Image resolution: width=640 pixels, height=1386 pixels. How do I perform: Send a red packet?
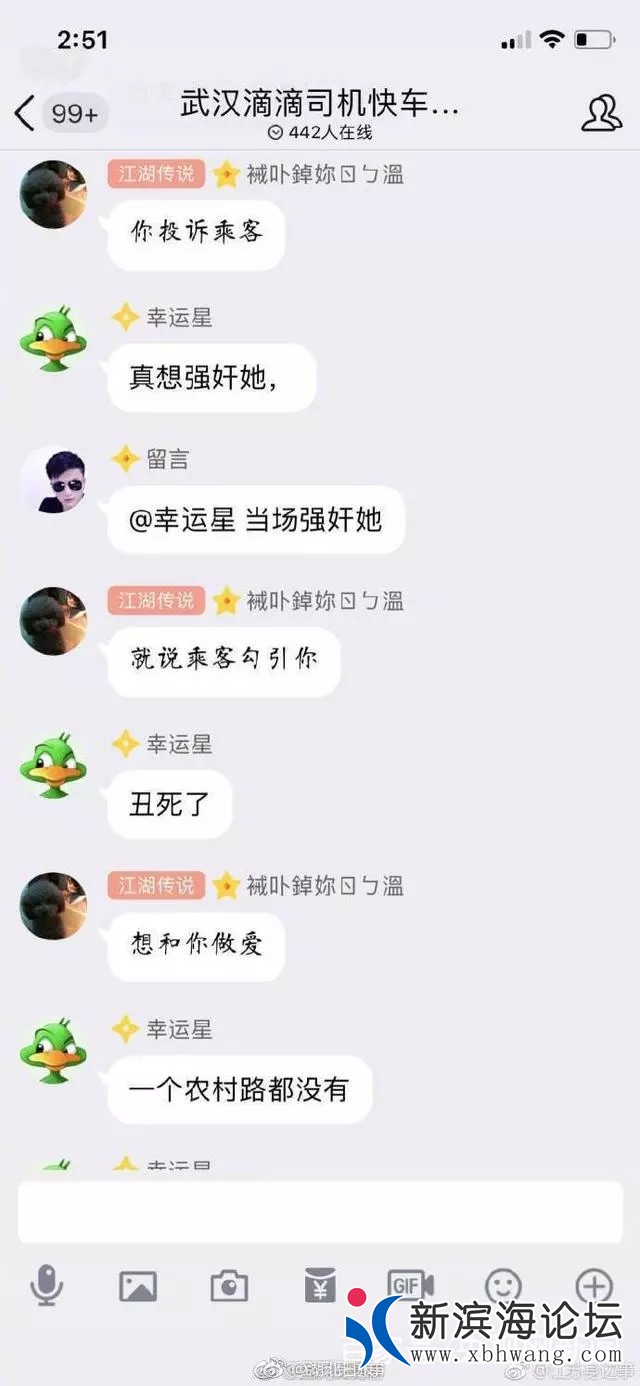click(319, 1285)
